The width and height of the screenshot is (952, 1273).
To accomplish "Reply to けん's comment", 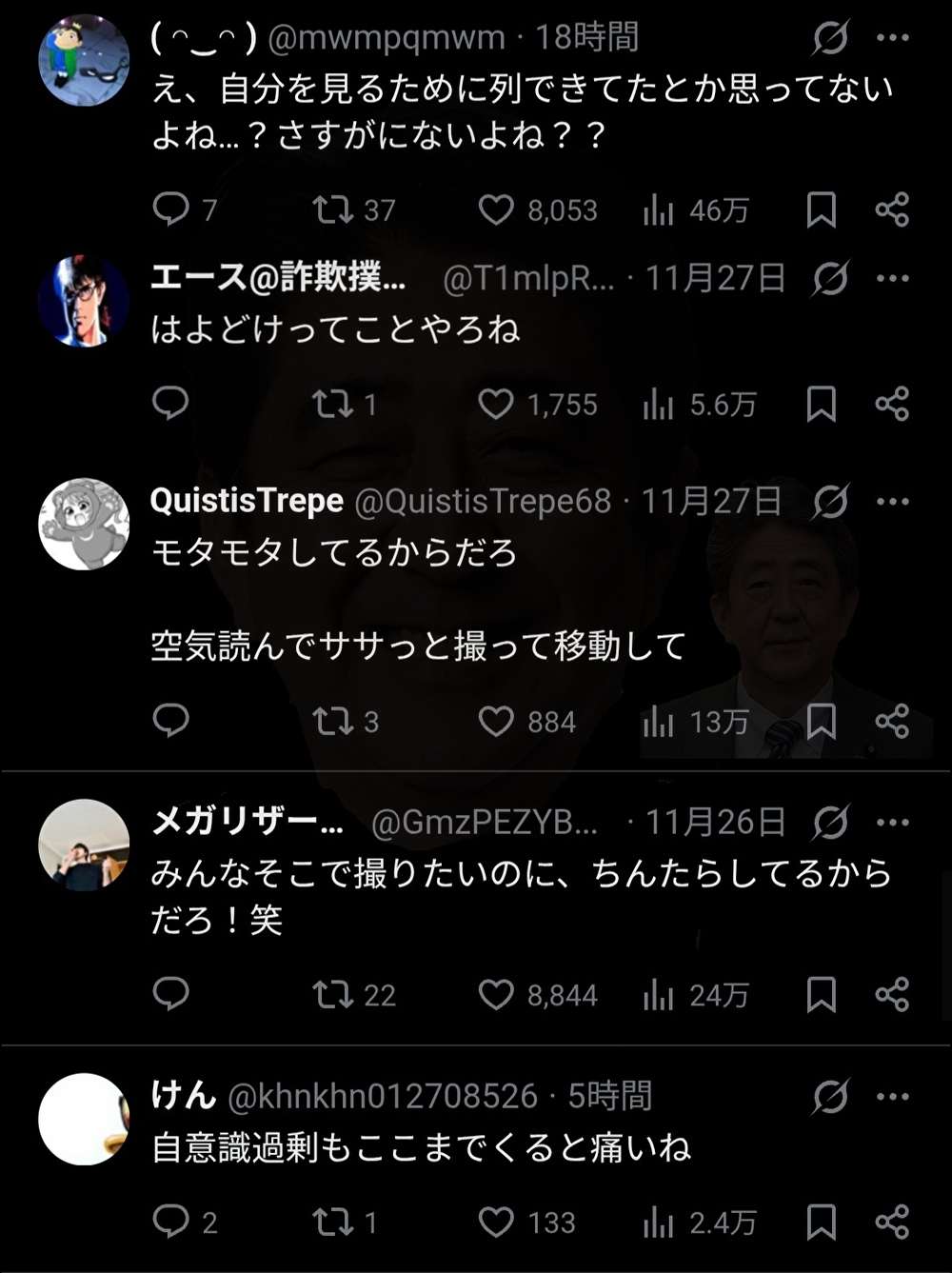I will pos(171,1222).
